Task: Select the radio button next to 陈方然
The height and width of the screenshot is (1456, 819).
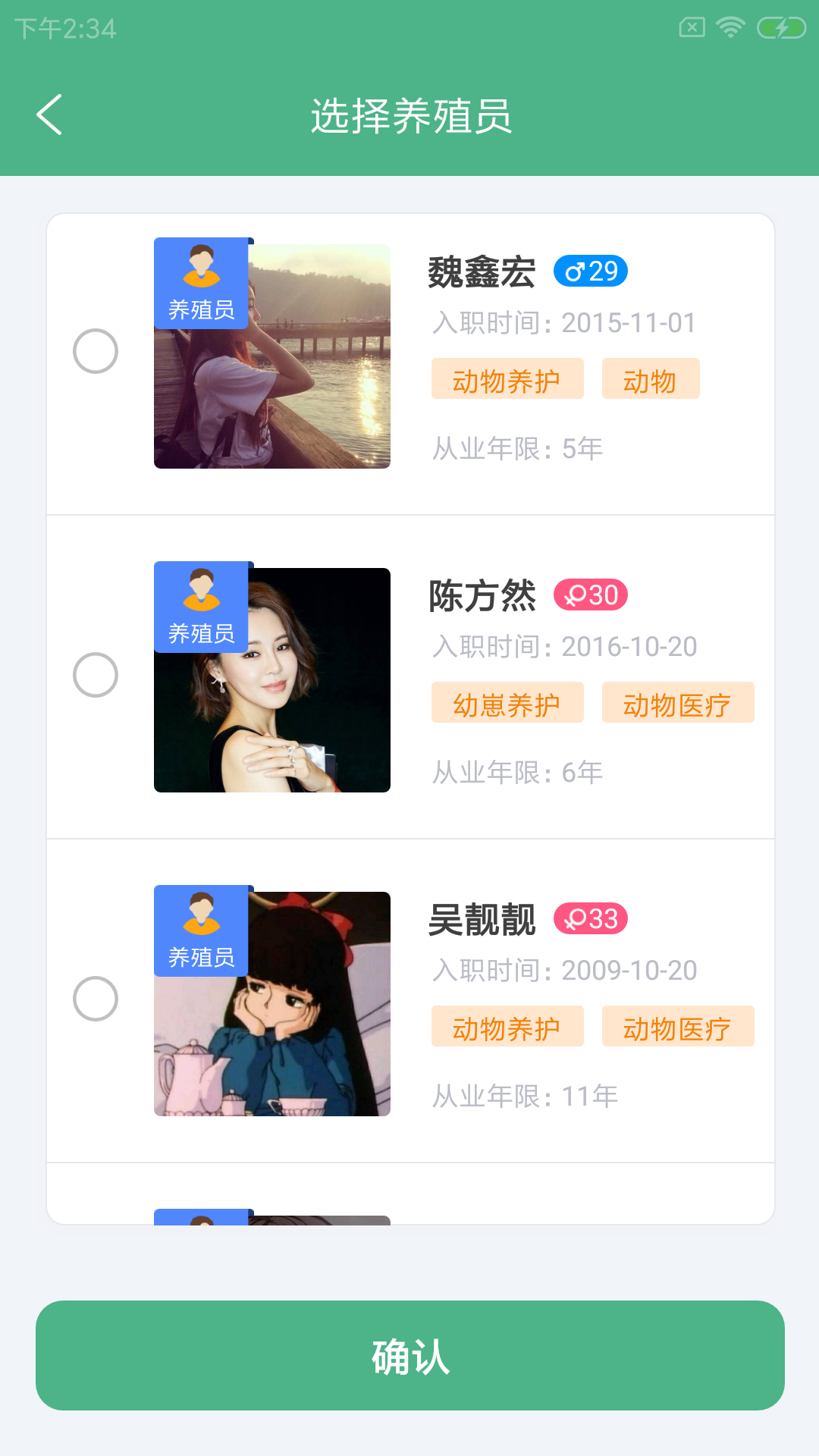Action: pos(96,675)
